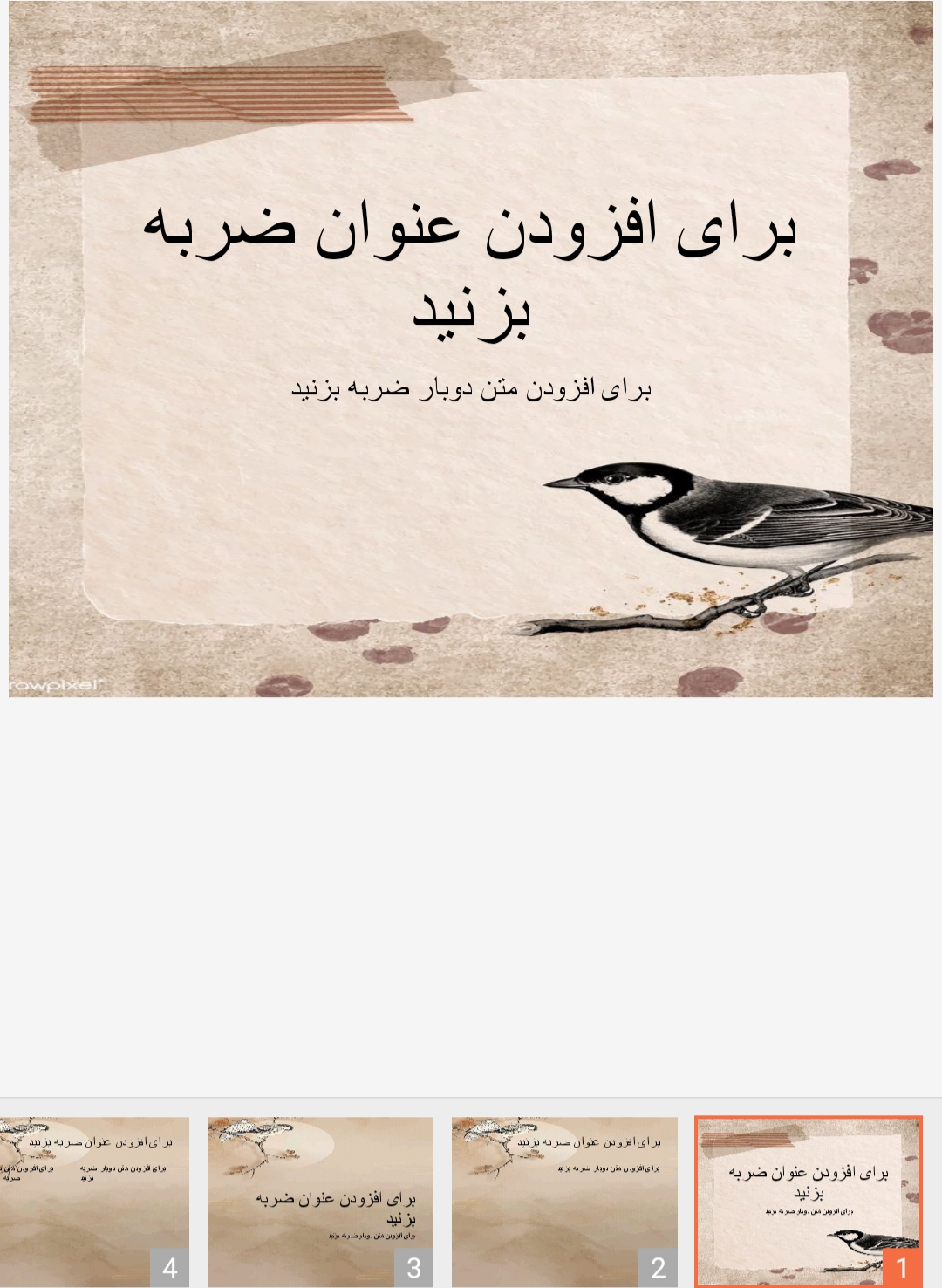Switch to slide thumbnail number 3

pos(320,1201)
